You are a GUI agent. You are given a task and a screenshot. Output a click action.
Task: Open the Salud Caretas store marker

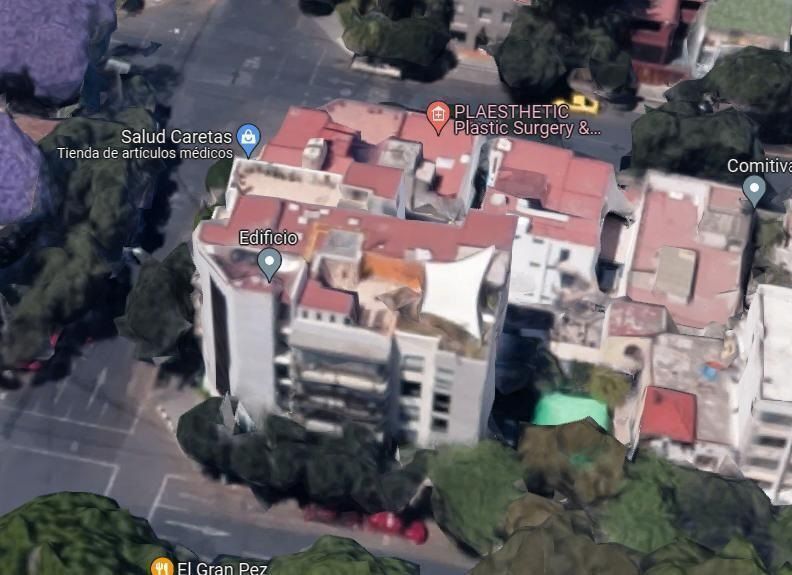248,137
